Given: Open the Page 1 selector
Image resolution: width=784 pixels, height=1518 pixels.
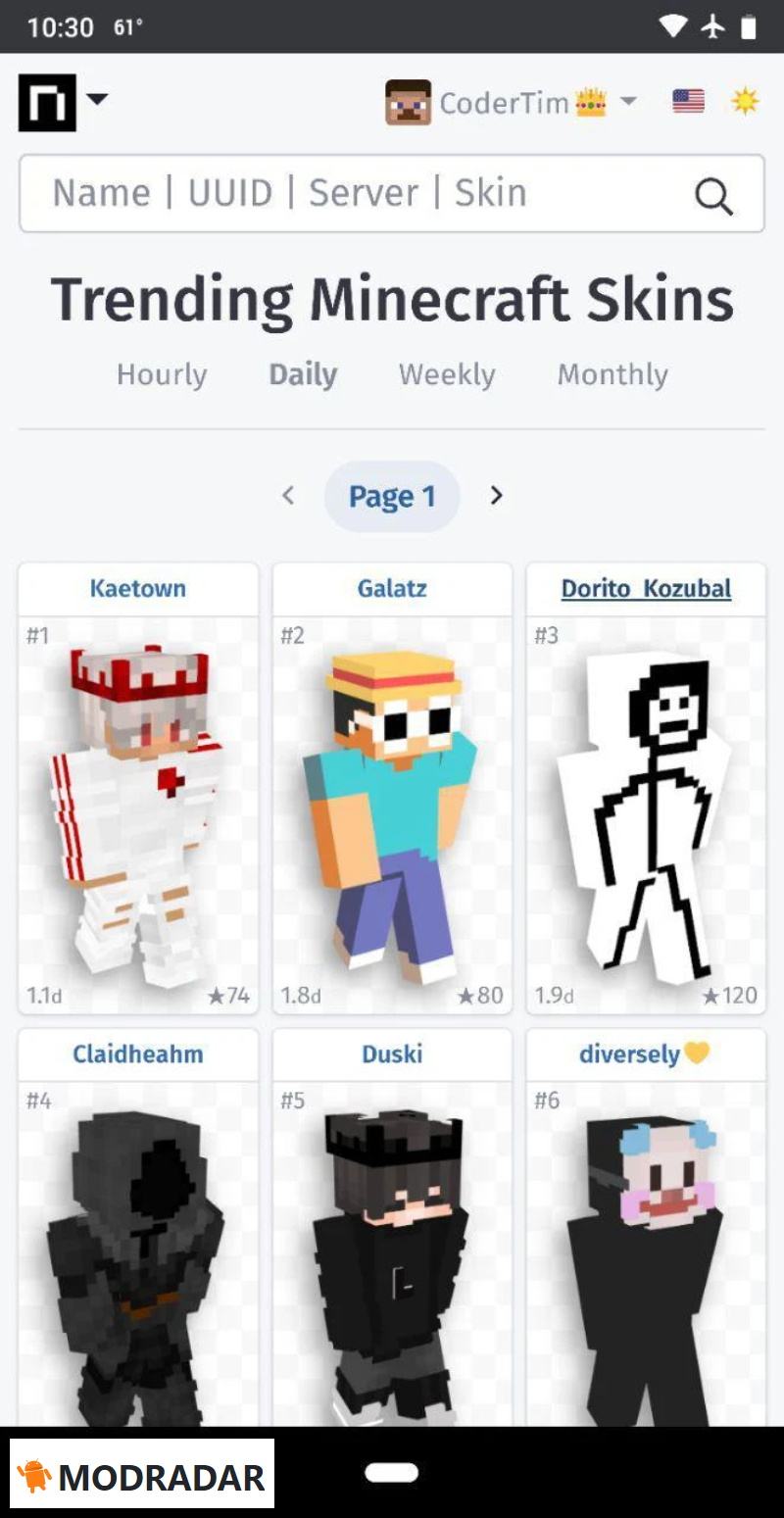Looking at the screenshot, I should coord(392,497).
